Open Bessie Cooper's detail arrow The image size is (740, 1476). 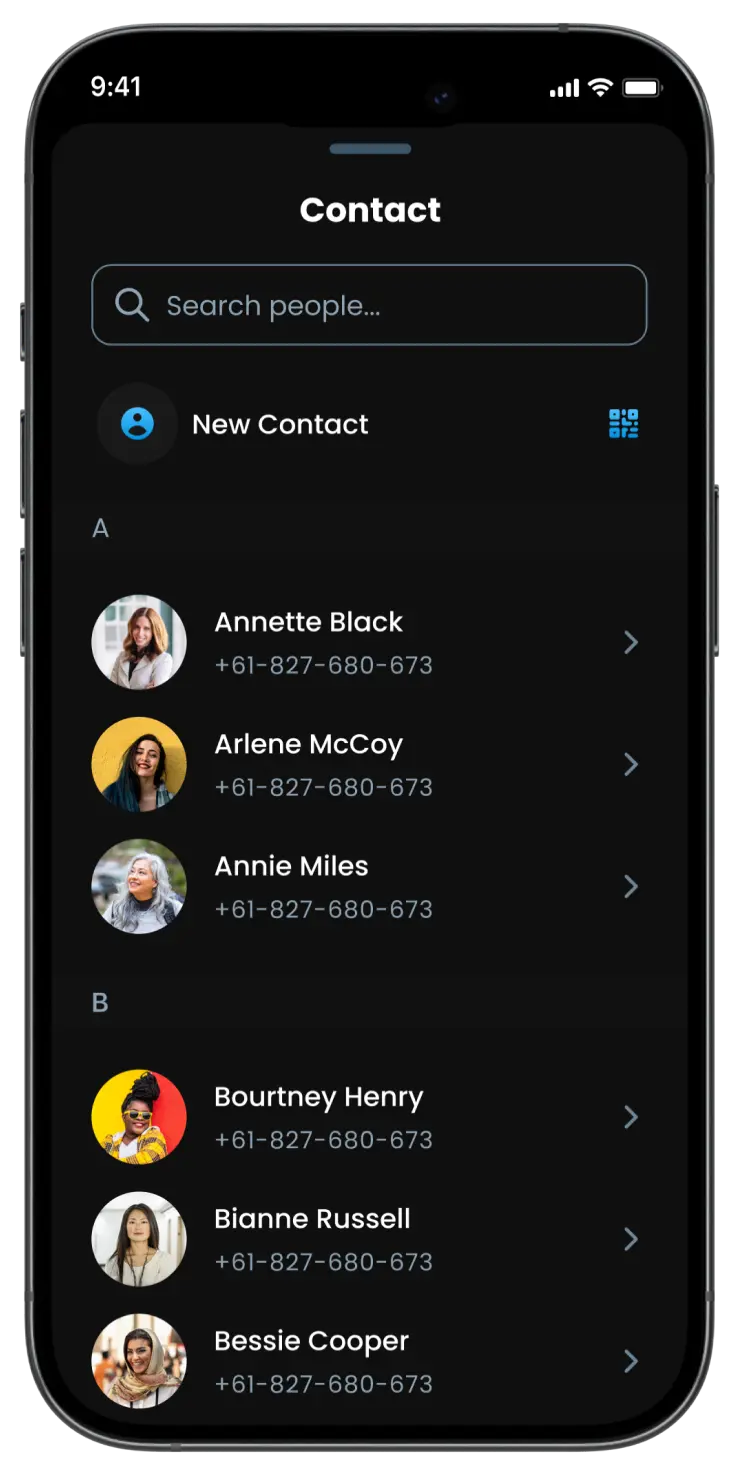(631, 1361)
